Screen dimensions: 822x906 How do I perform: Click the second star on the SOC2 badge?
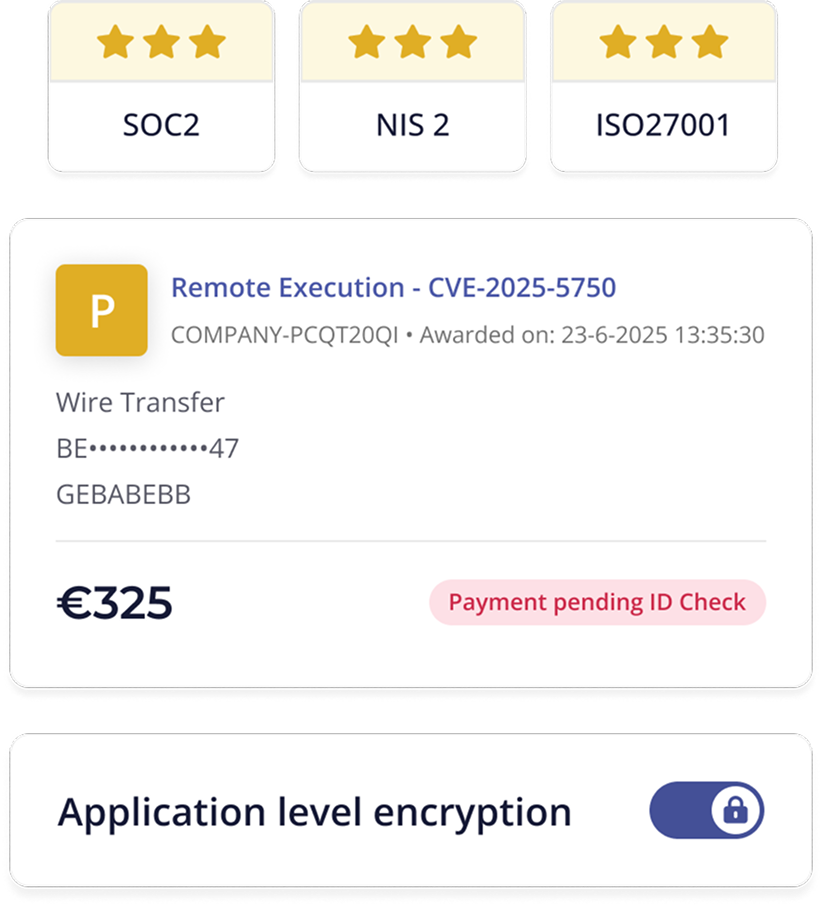point(161,43)
